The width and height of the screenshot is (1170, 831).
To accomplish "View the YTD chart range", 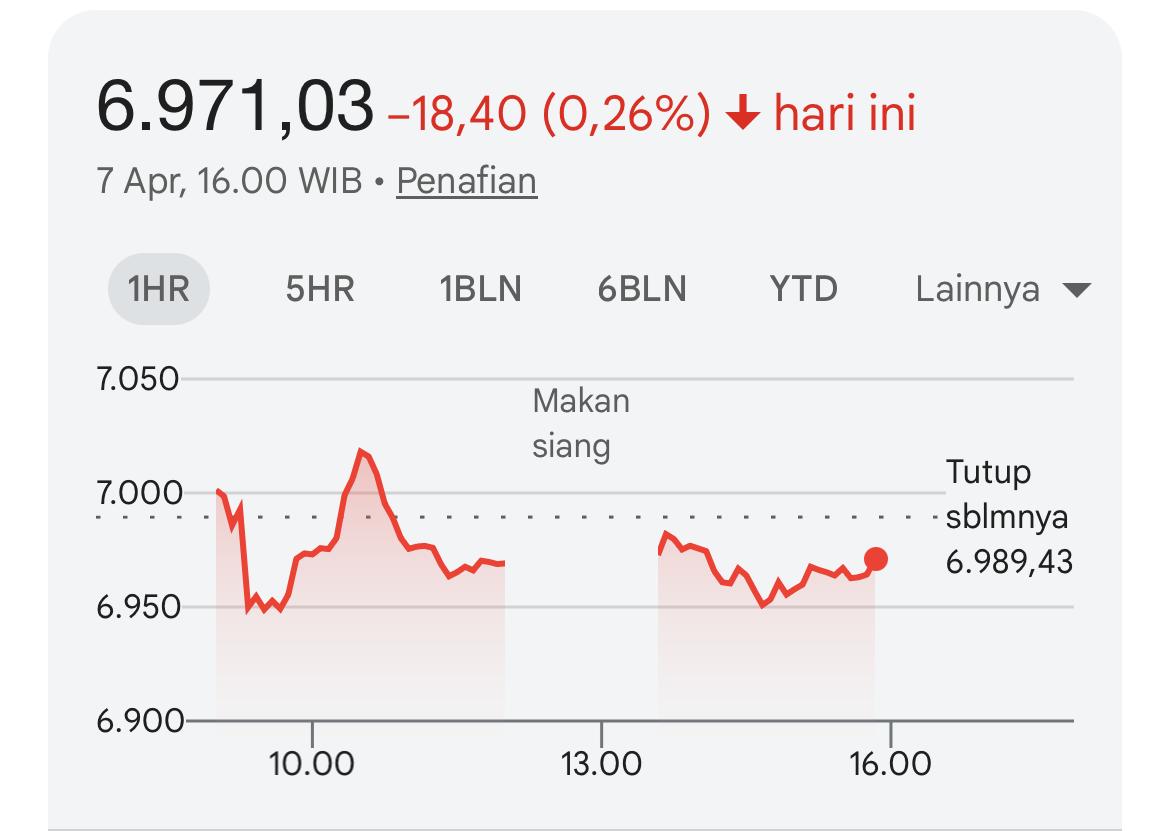I will point(803,290).
